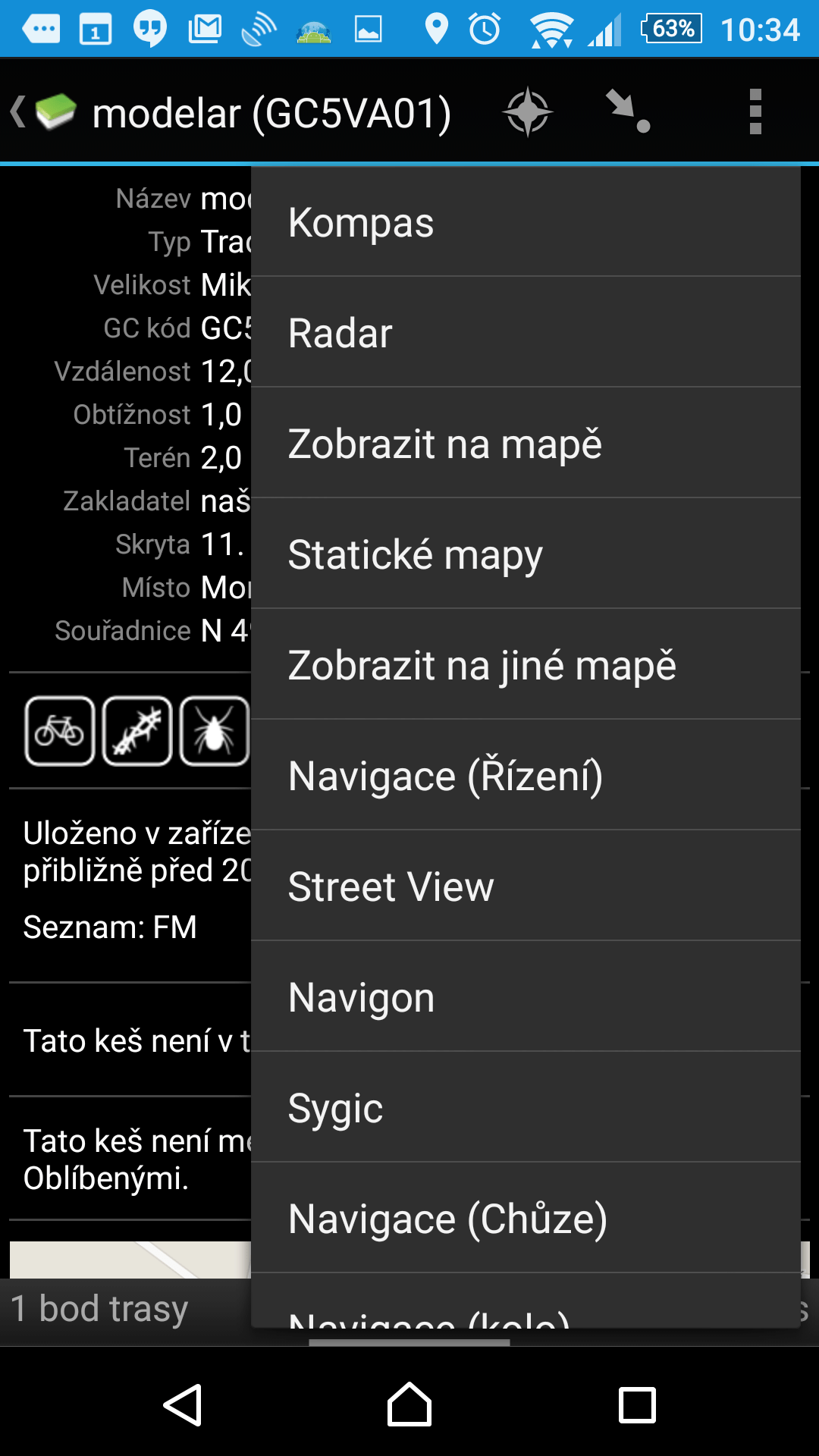
Task: Tap the system back button
Action: [183, 1404]
